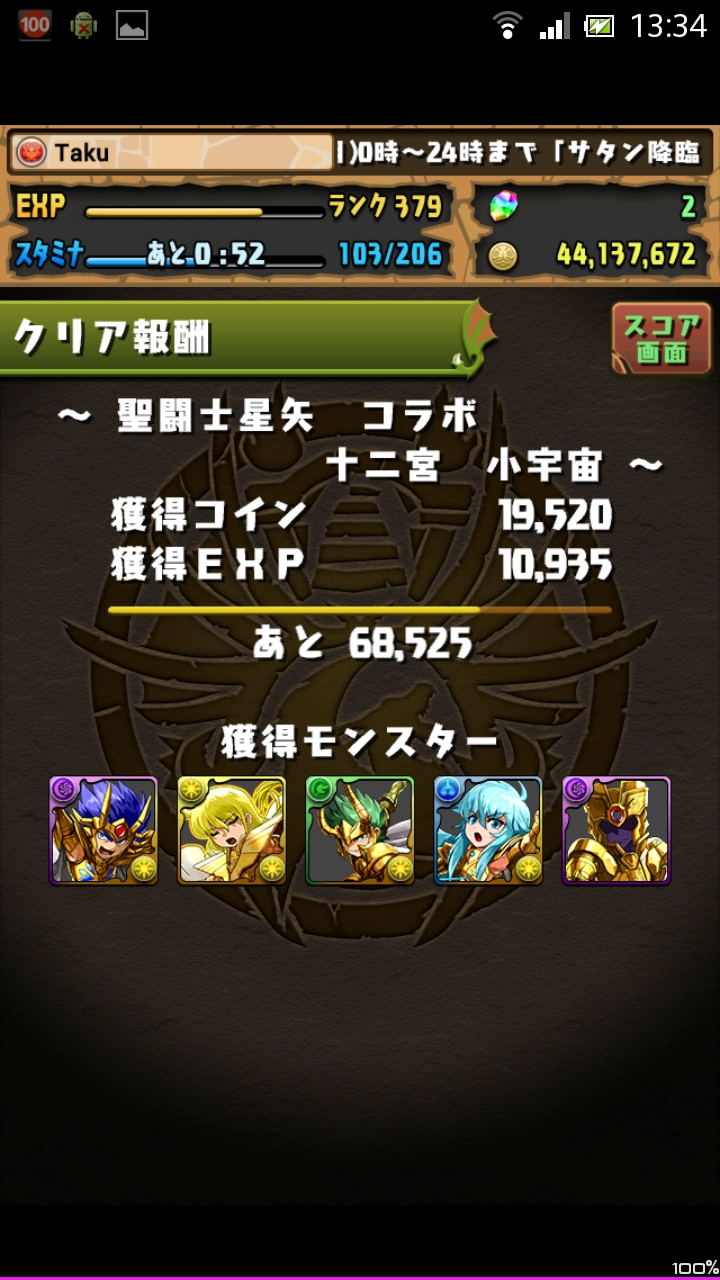The height and width of the screenshot is (1280, 720).
Task: Select the yellow-haired gold saint monster
Action: 231,830
